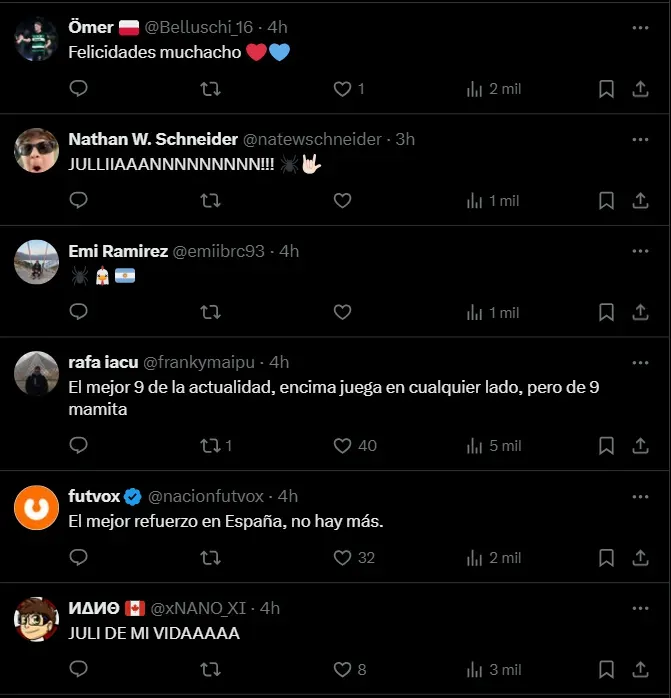Open Nathan W. Schneider's profile picture
This screenshot has height=698, width=671.
pyautogui.click(x=36, y=150)
